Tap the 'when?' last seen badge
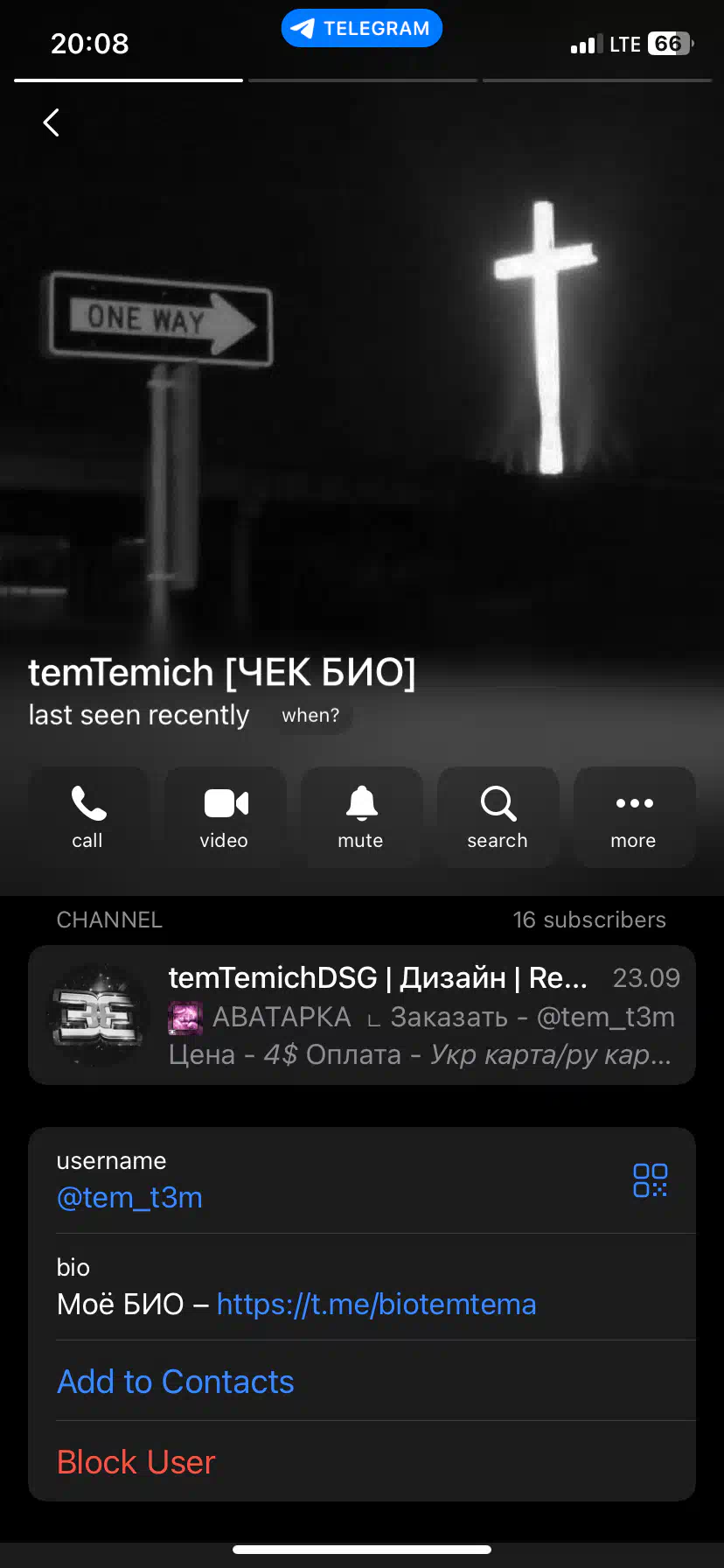Screen dimensions: 724x1568 (310, 716)
